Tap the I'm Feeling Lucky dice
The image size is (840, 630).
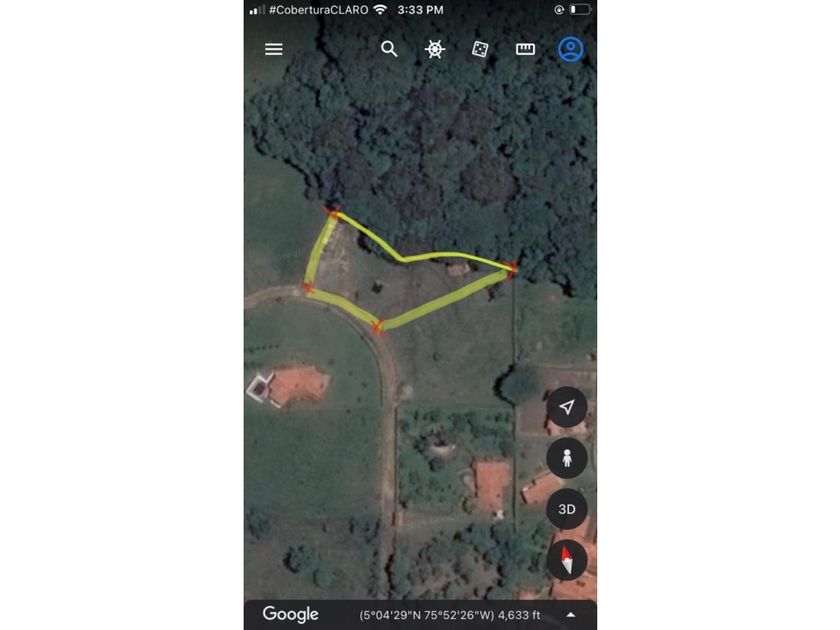480,49
